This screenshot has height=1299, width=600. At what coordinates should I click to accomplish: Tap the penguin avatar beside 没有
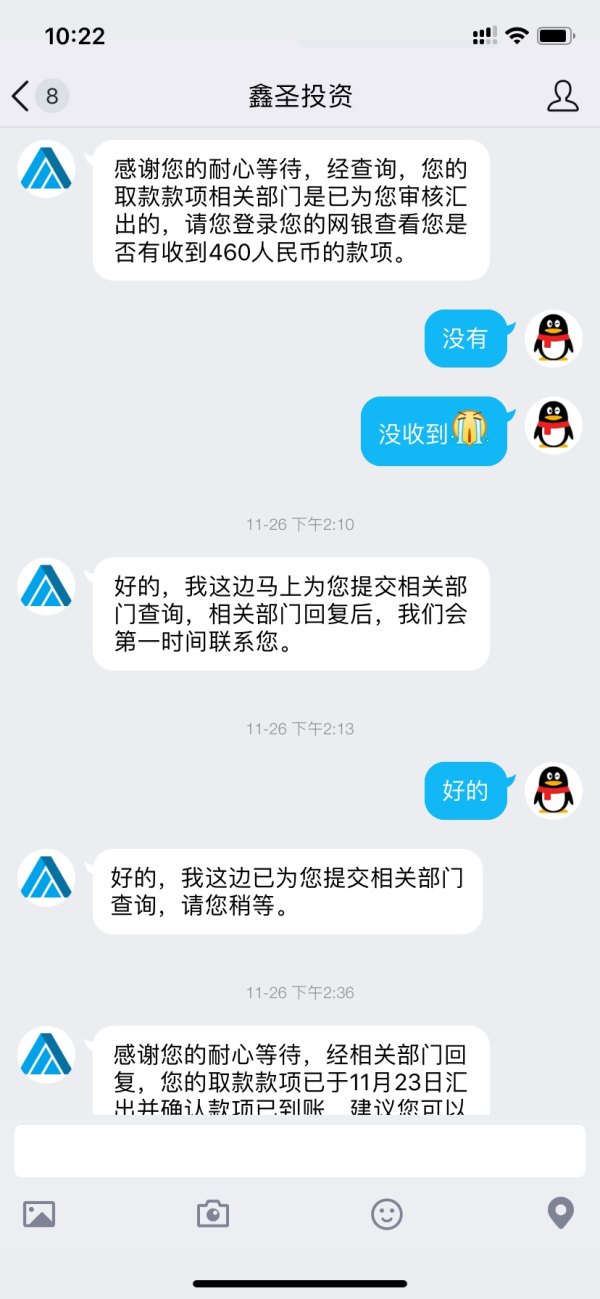pos(553,339)
